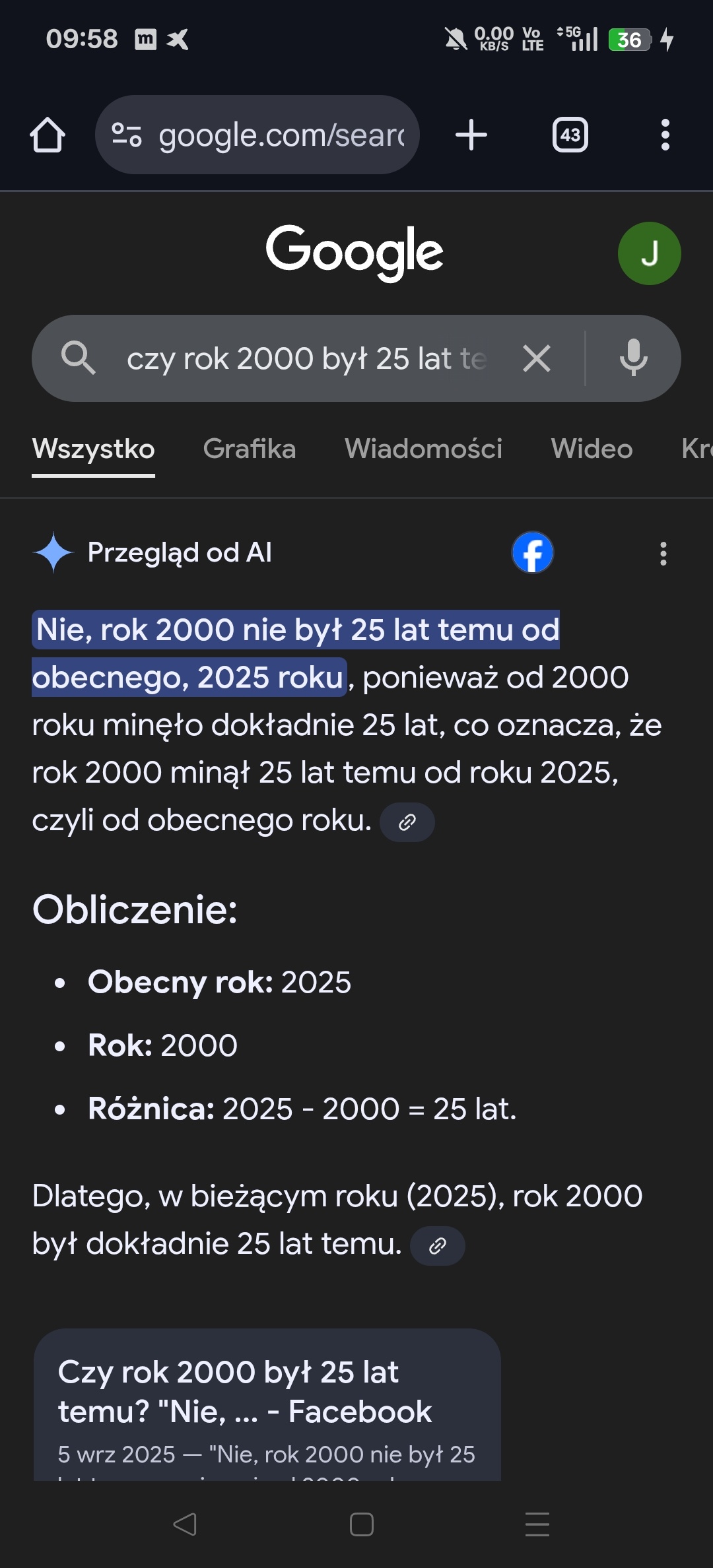Viewport: 713px width, 1568px height.
Task: Tap the Facebook source icon in AI overview
Action: (x=532, y=553)
